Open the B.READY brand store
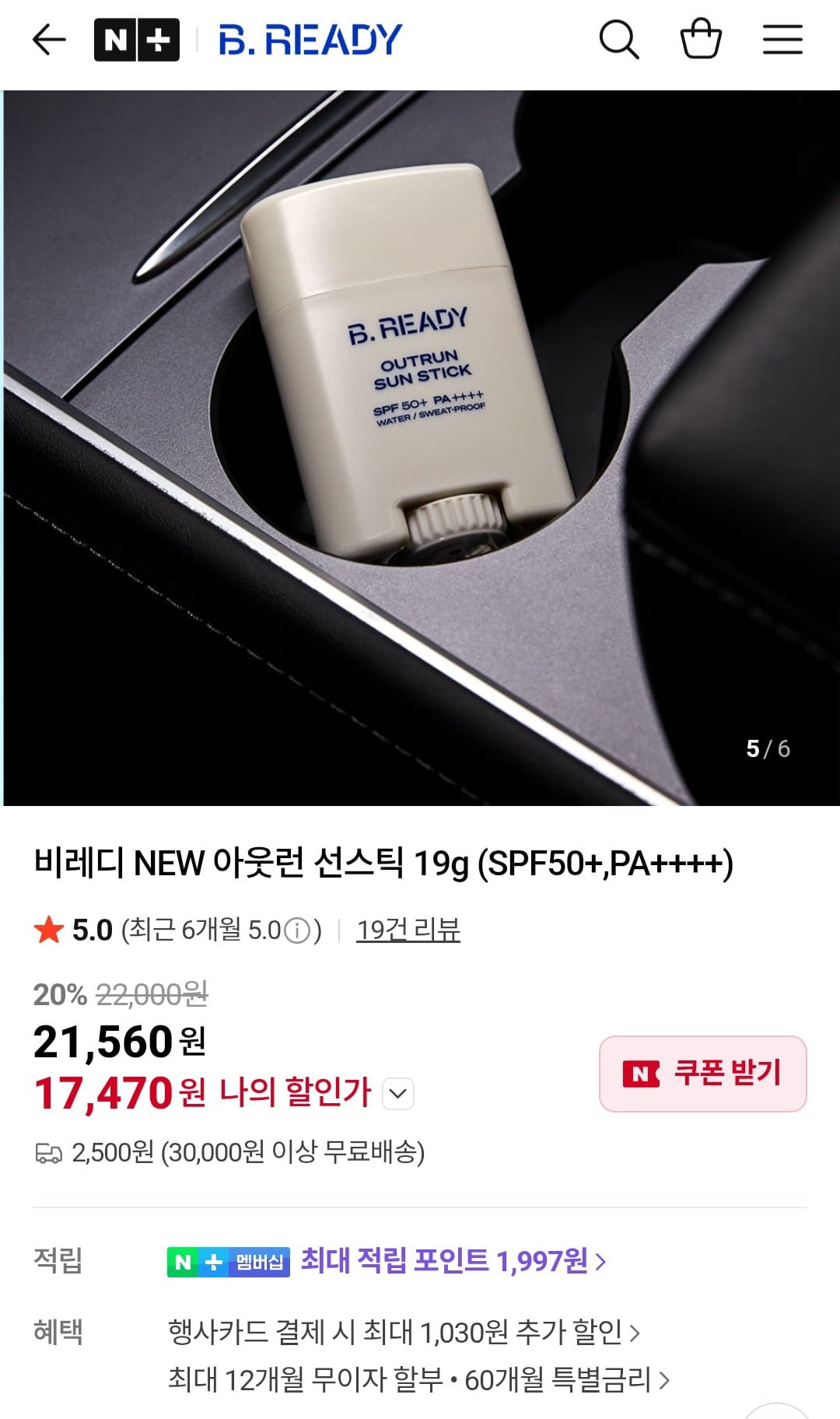Viewport: 840px width, 1419px height. [310, 40]
